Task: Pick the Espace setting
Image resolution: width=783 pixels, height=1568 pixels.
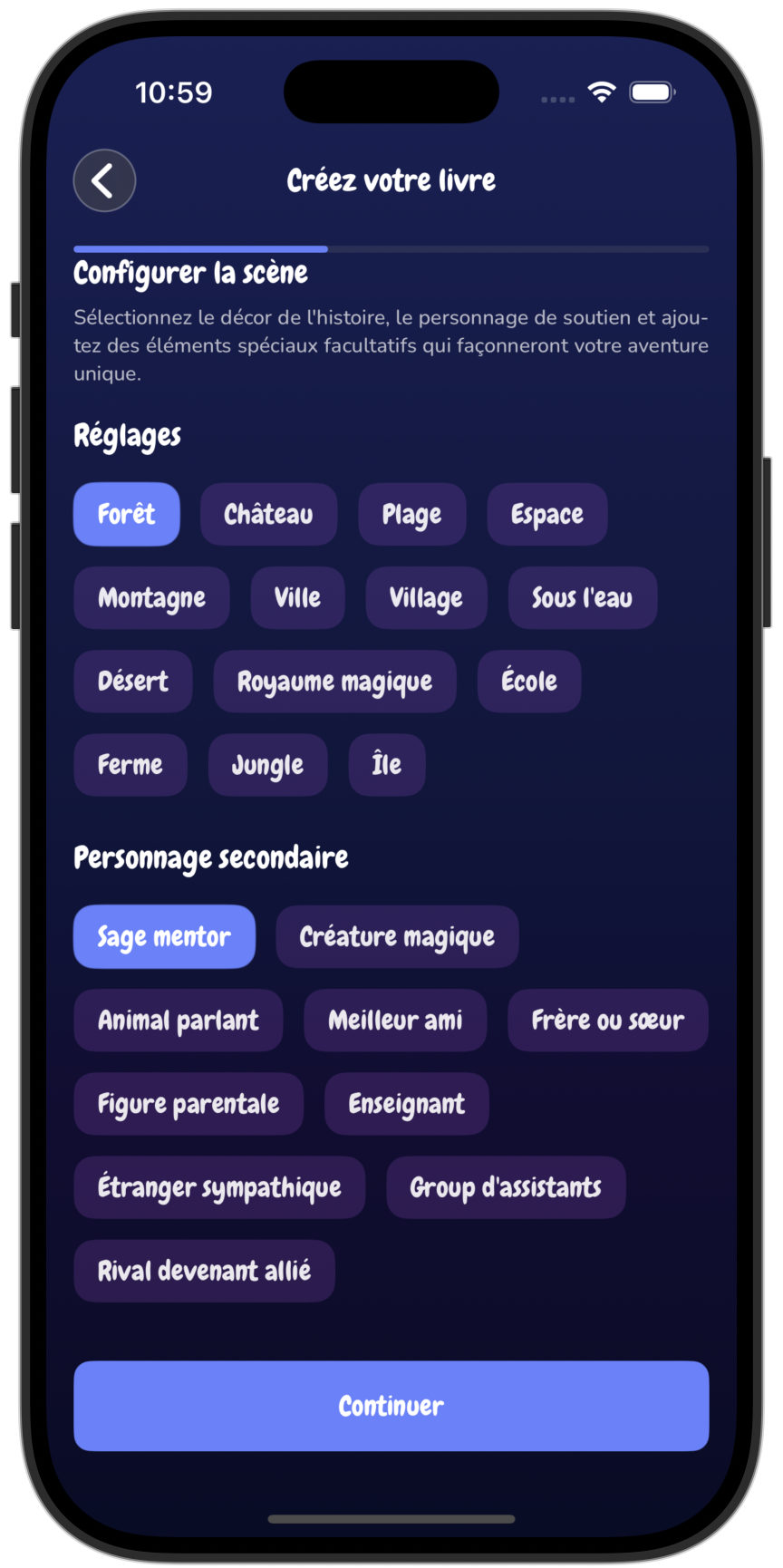Action: (x=546, y=514)
